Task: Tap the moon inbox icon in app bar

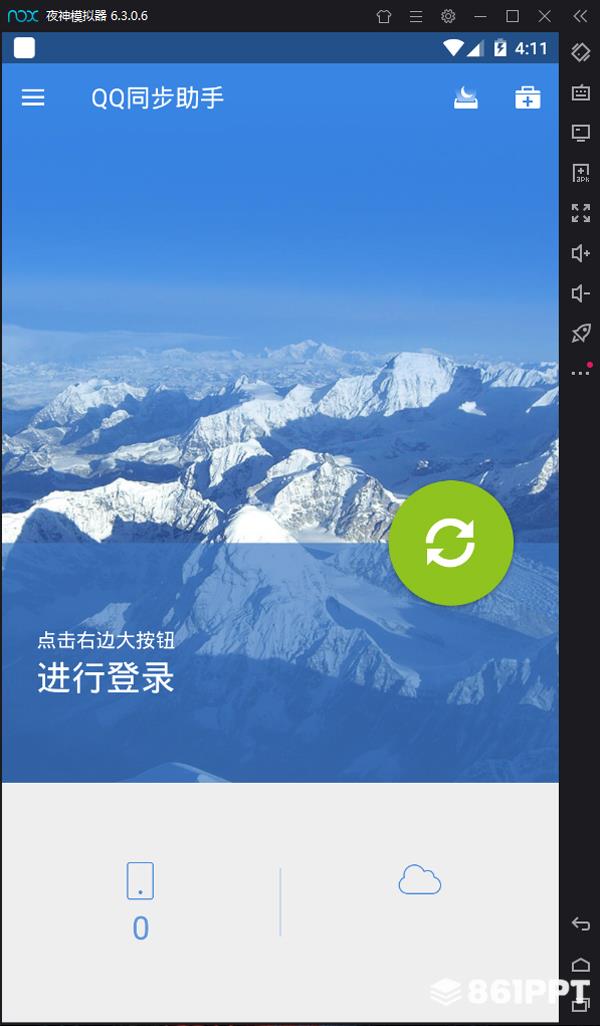Action: point(466,97)
